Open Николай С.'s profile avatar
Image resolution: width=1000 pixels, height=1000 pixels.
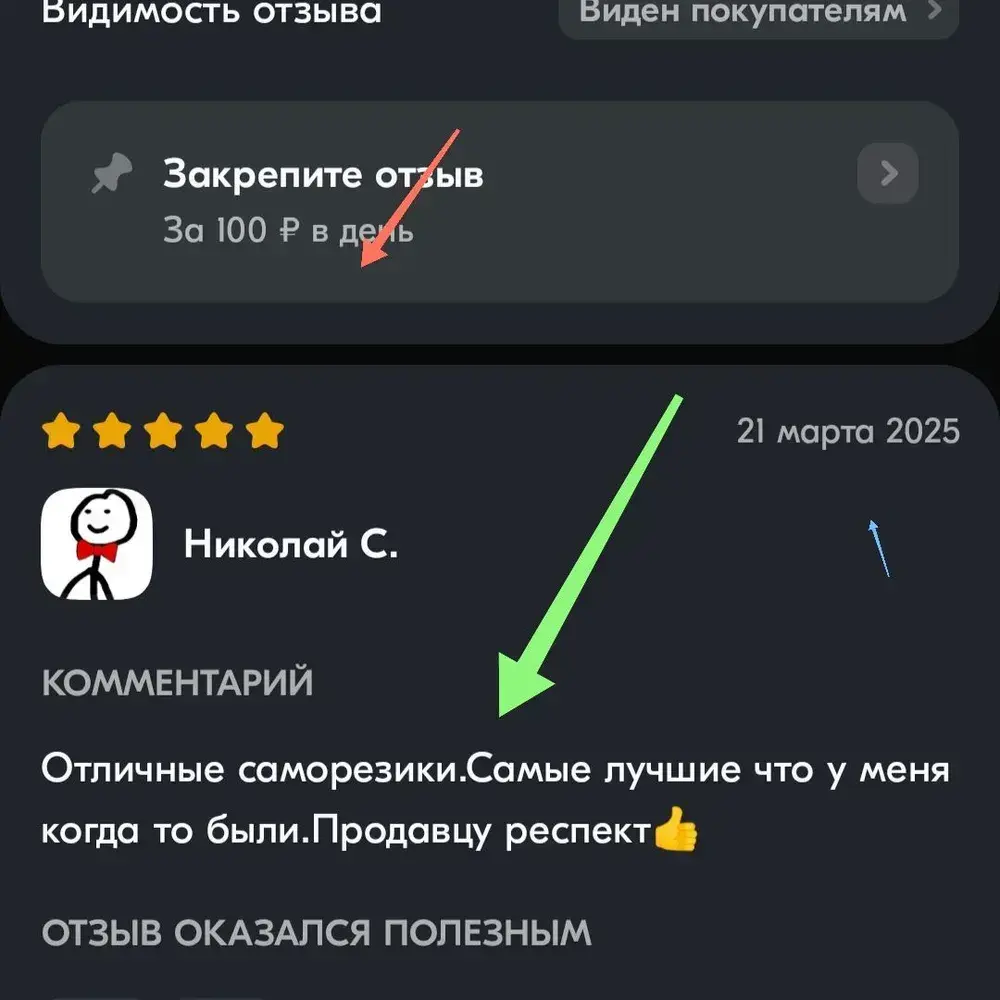pos(97,544)
